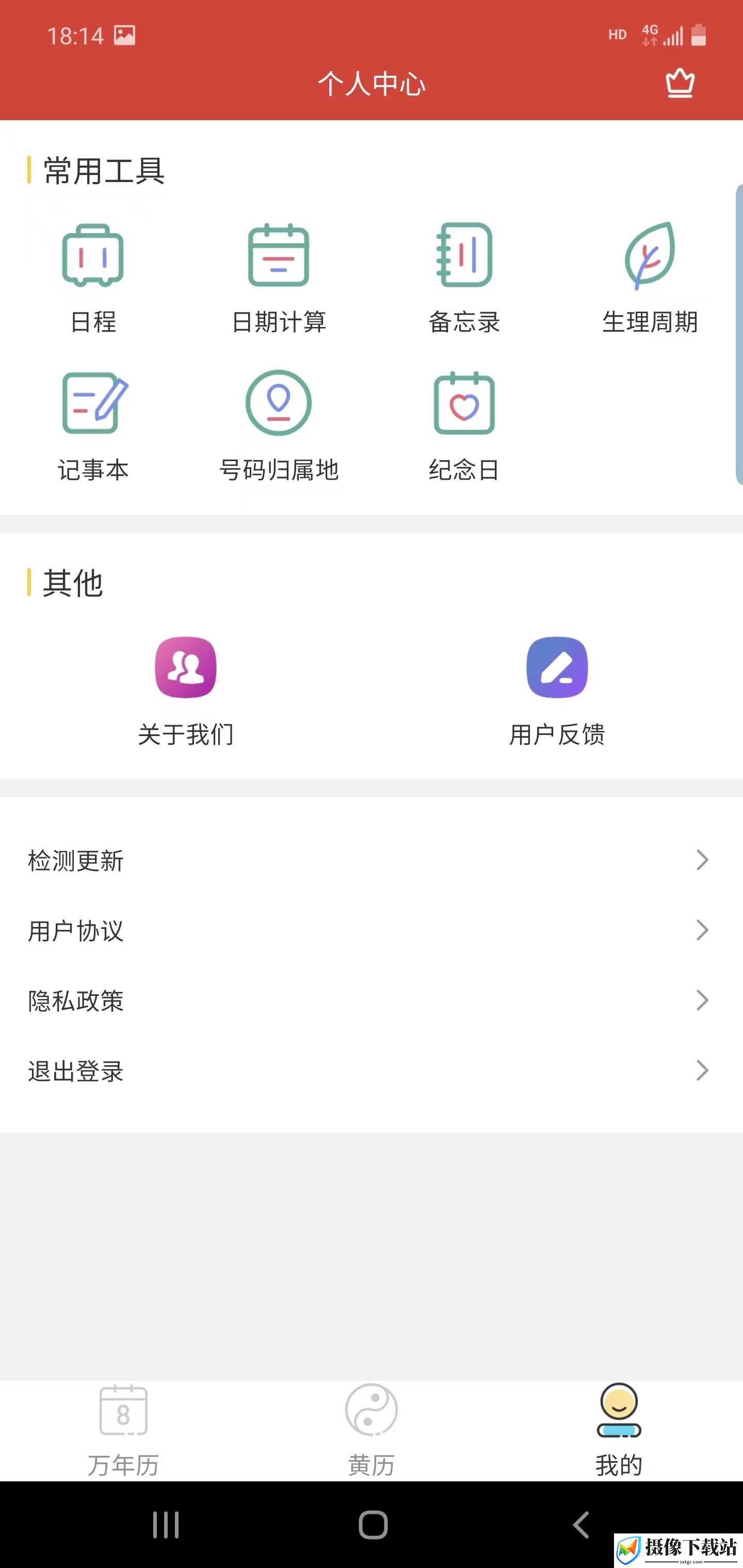Open the 记事本 notebook
Screen dimensions: 743x1568
coord(93,426)
